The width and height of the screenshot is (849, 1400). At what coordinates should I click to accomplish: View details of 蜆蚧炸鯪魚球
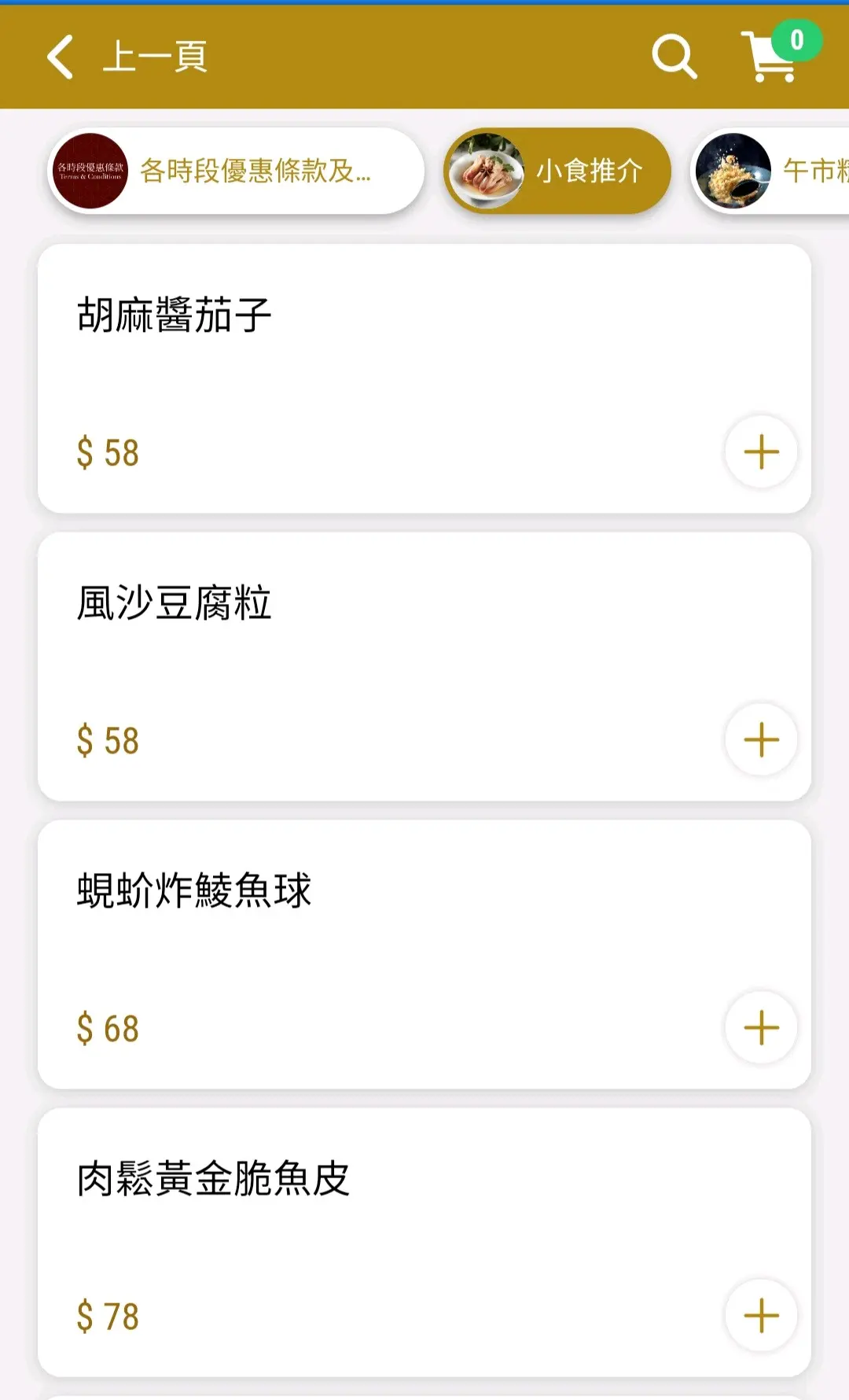[x=424, y=954]
